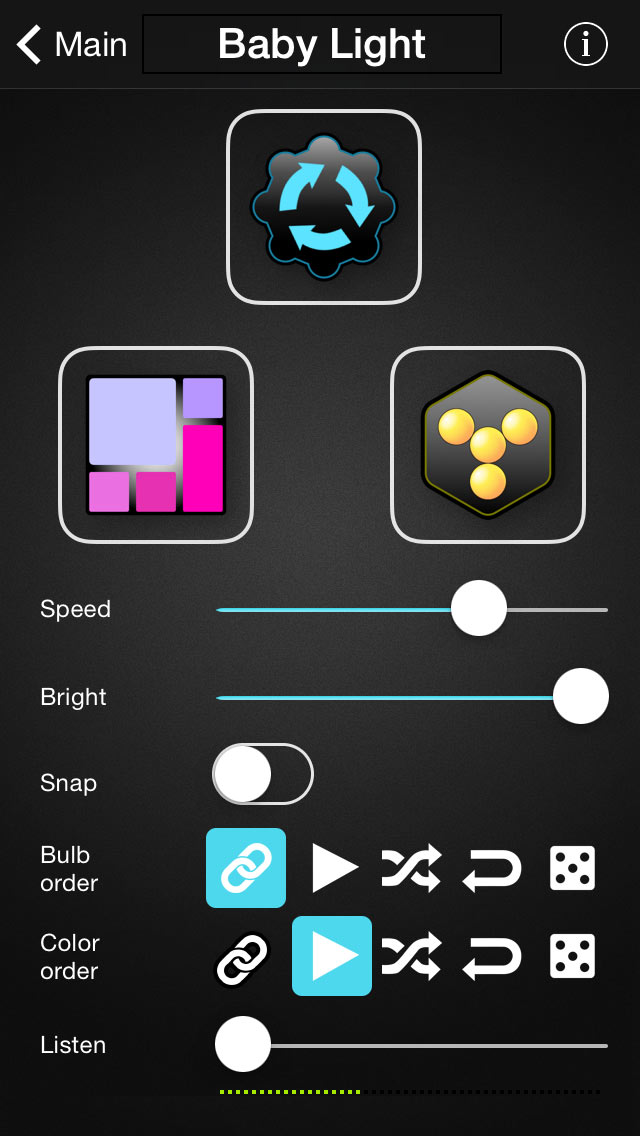The height and width of the screenshot is (1136, 640).
Task: Toggle the Snap switch
Action: click(262, 774)
